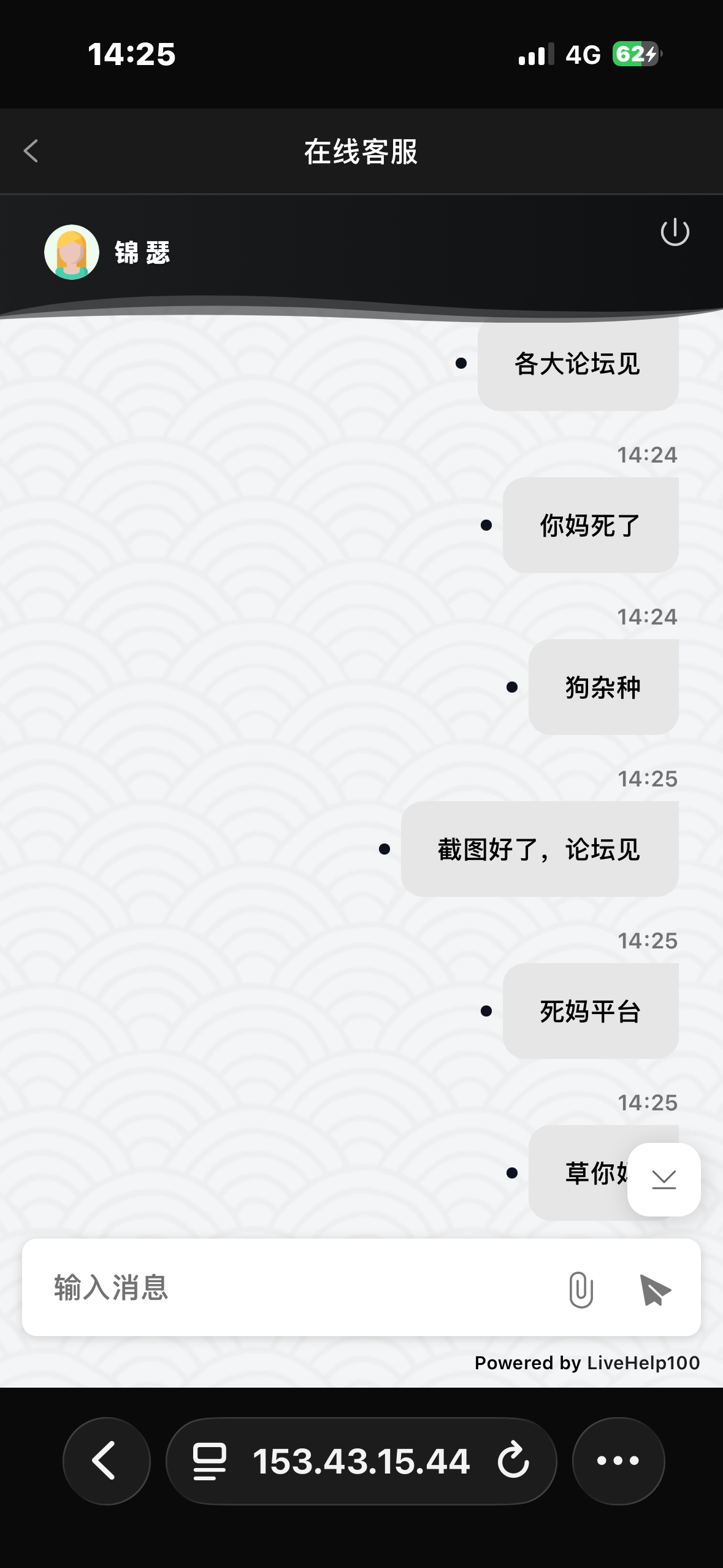Screen dimensions: 723x1568
Task: Focus the 输入消息 message field
Action: [x=294, y=1287]
